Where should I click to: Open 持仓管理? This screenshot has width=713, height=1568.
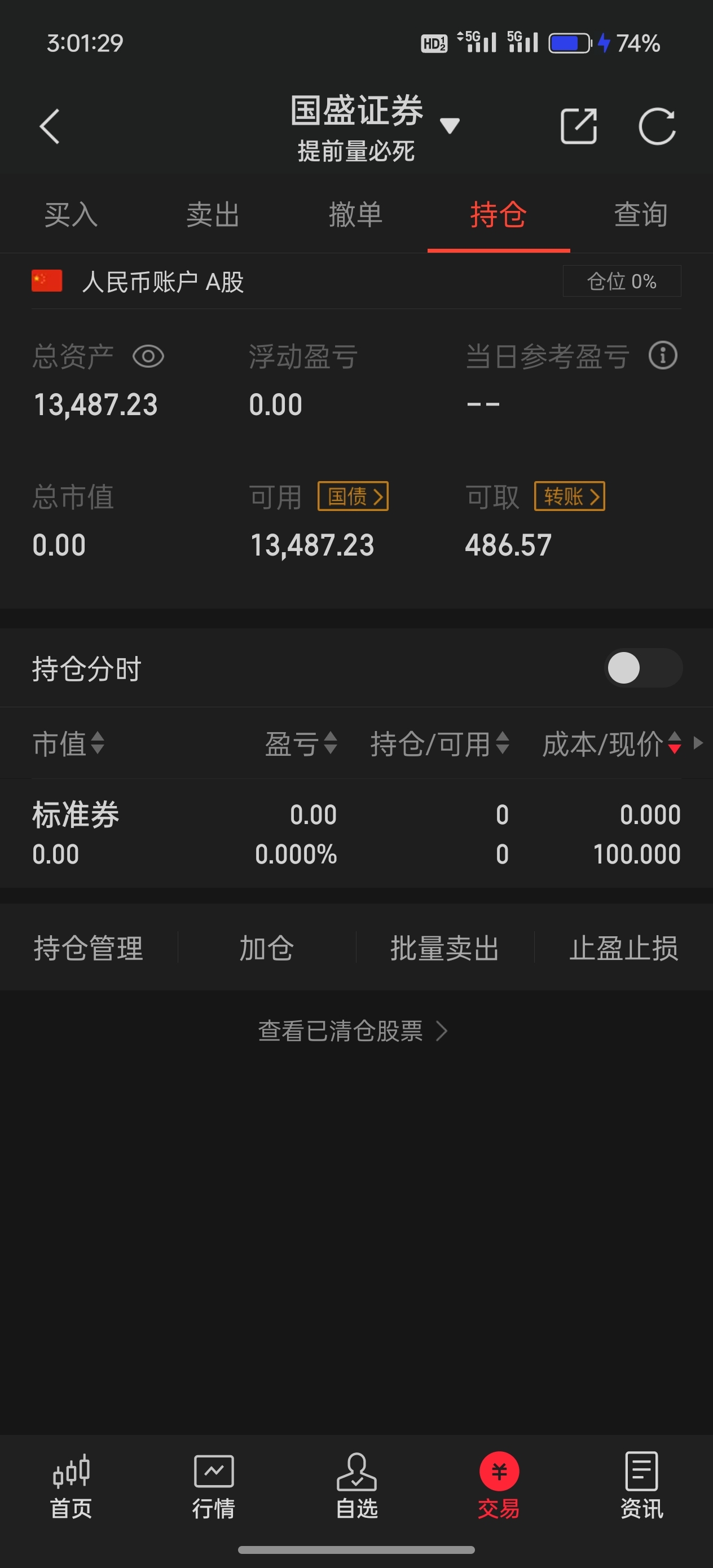tap(89, 948)
